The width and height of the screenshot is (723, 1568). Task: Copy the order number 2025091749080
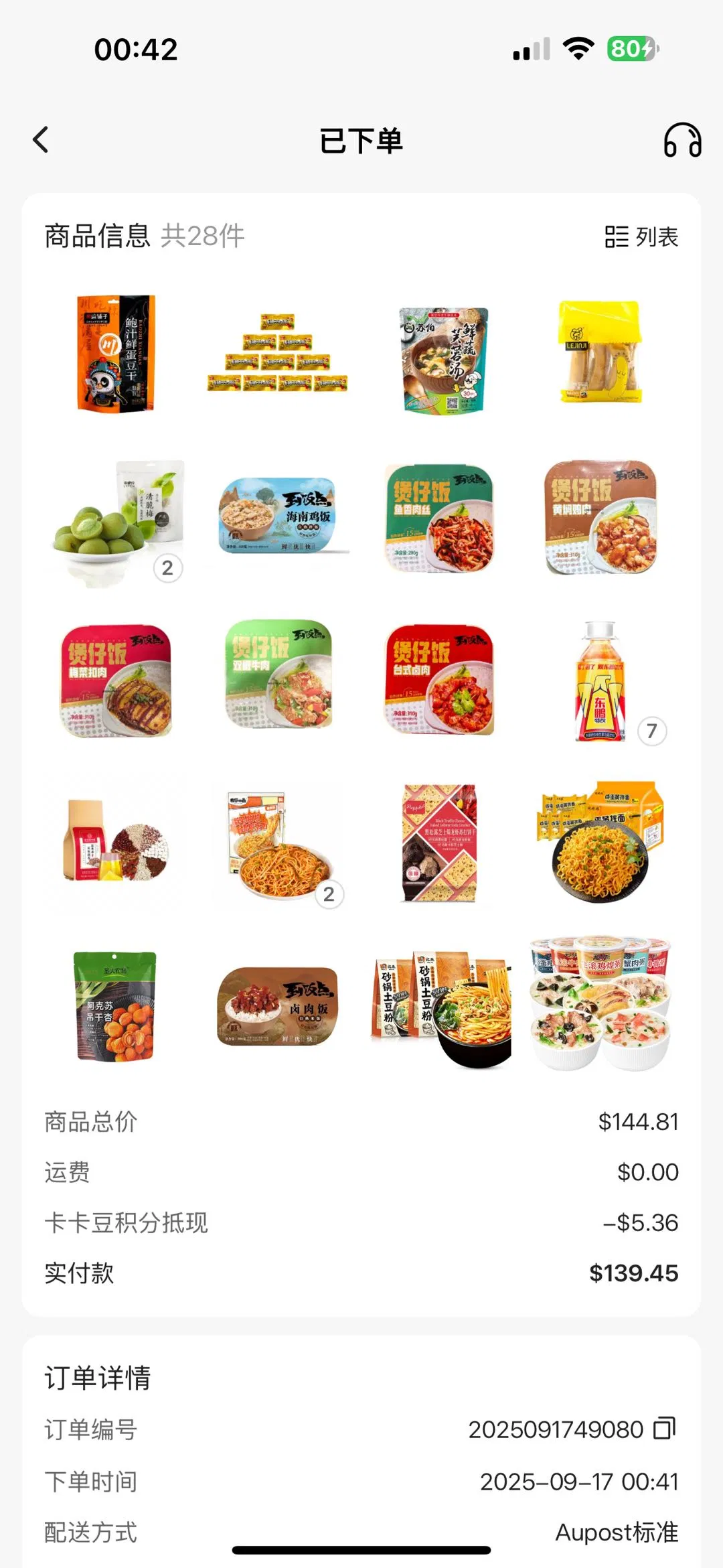coord(665,1429)
